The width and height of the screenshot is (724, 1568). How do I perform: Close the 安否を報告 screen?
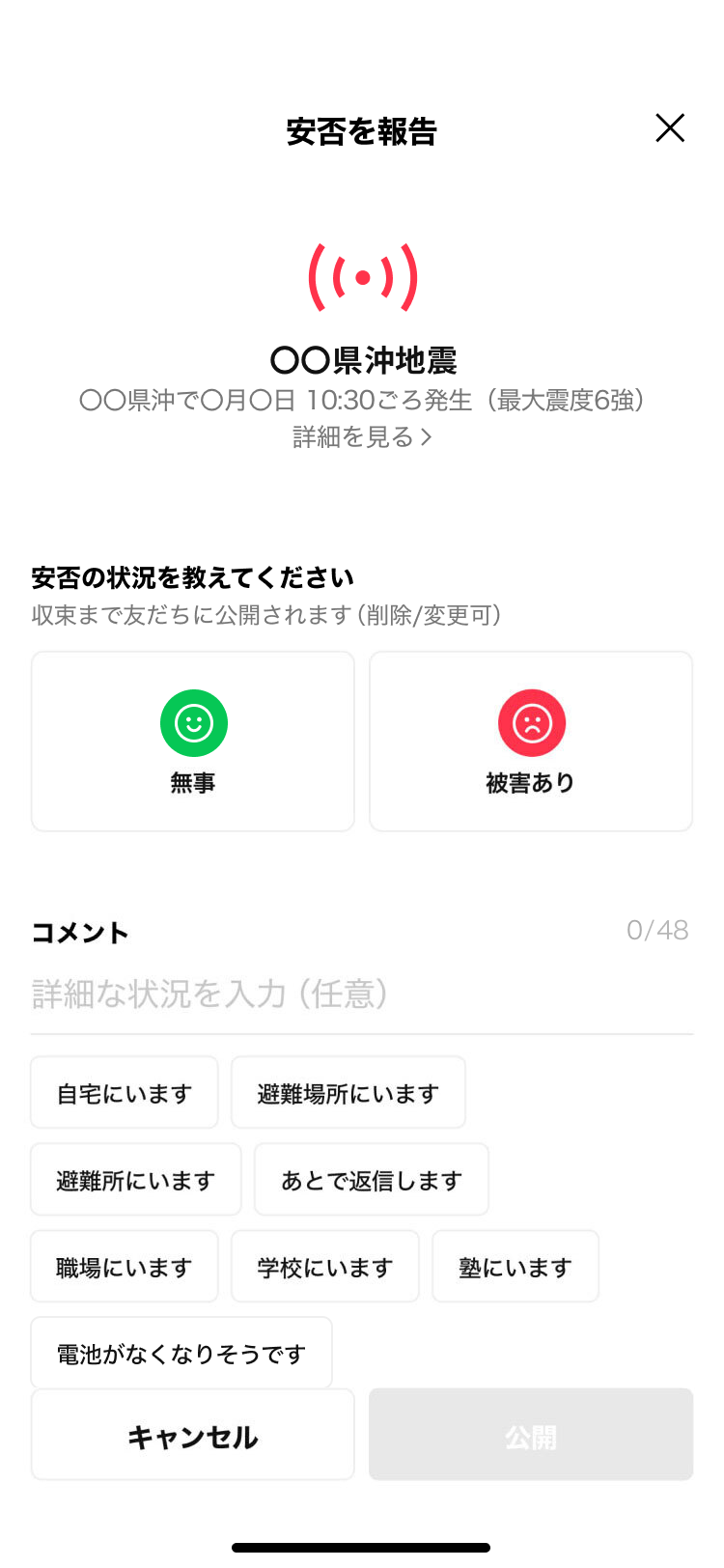(670, 127)
